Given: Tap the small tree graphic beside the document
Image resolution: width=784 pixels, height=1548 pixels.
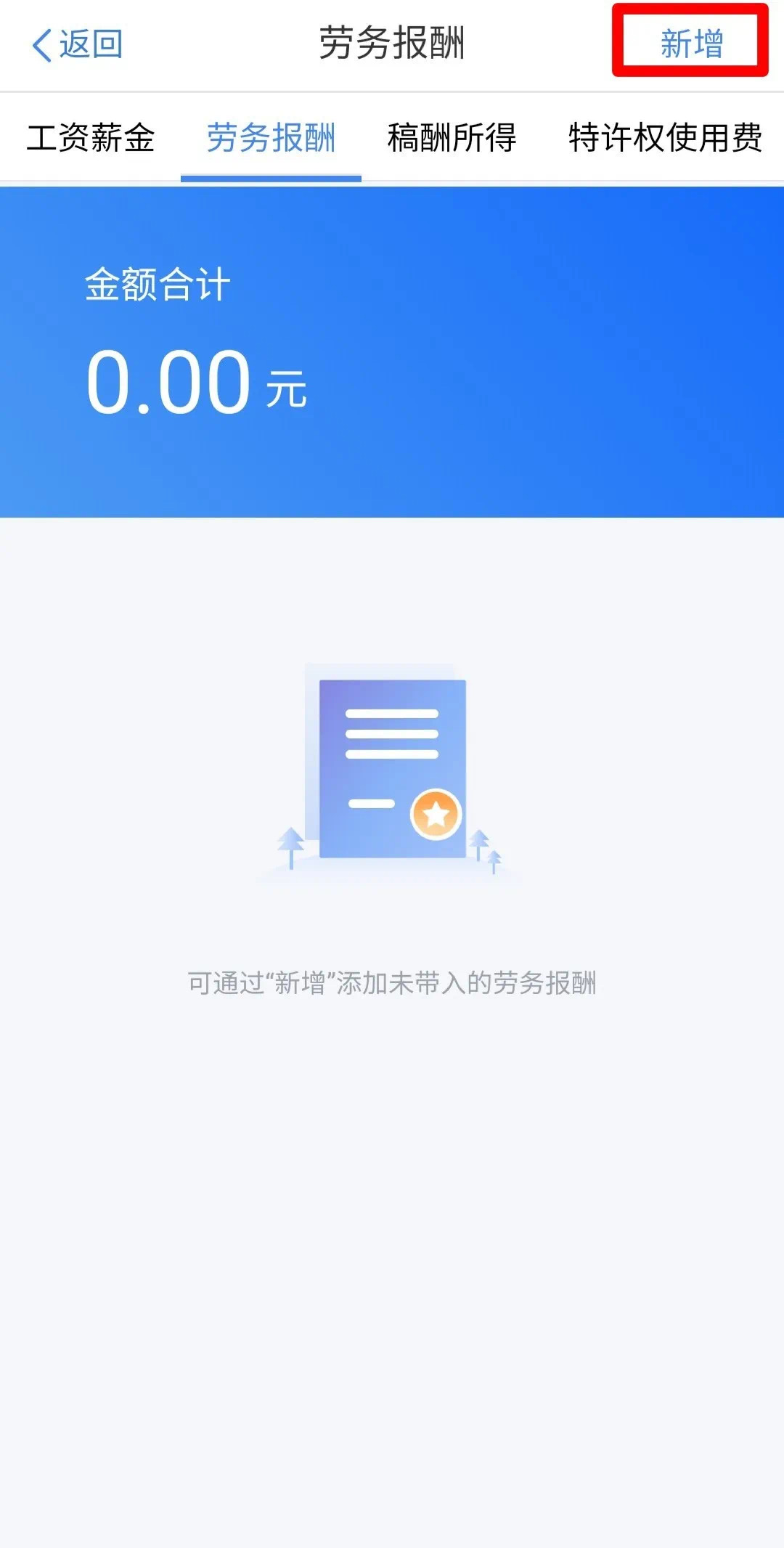Looking at the screenshot, I should pyautogui.click(x=290, y=842).
